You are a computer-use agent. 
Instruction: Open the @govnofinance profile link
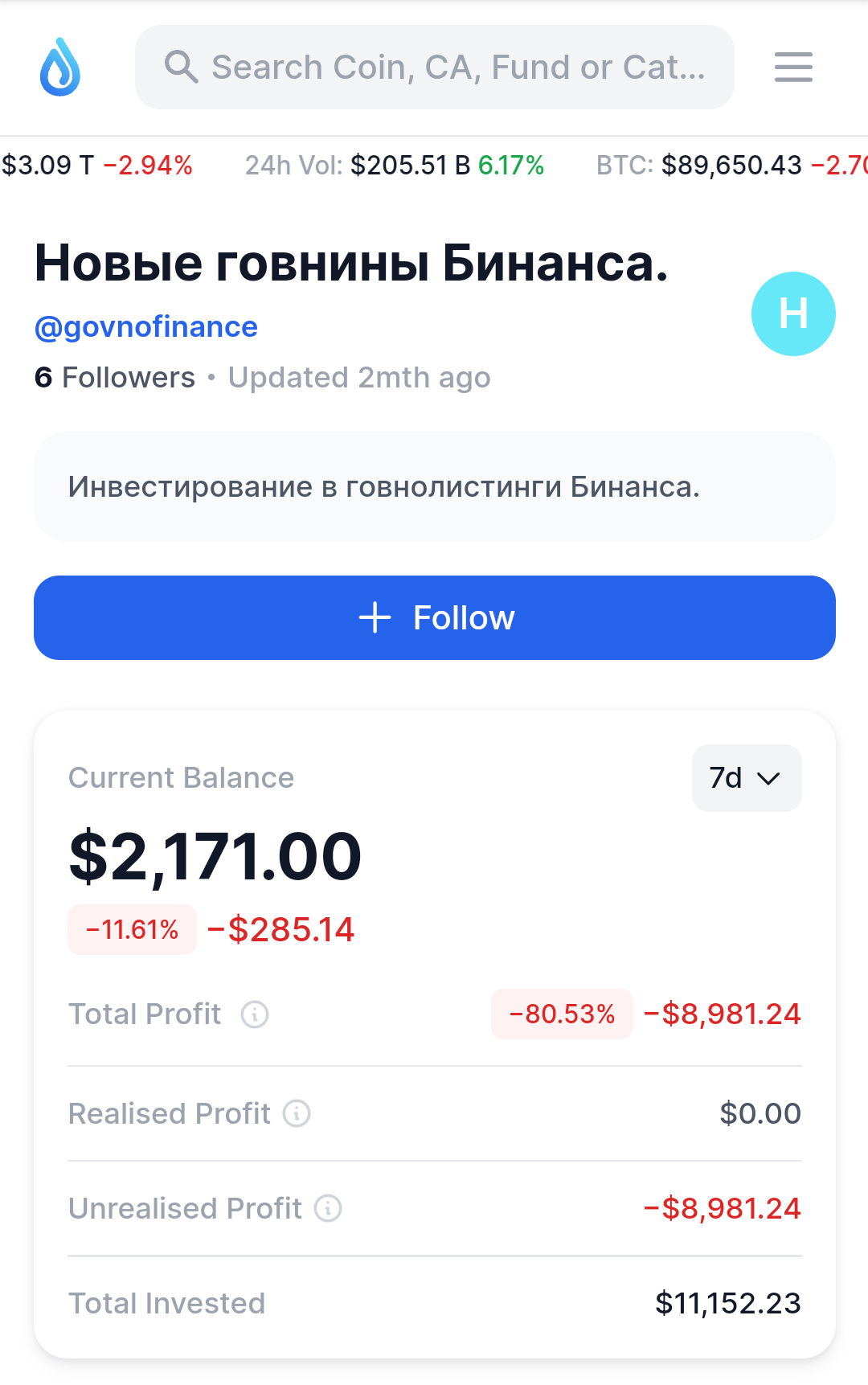click(x=146, y=327)
